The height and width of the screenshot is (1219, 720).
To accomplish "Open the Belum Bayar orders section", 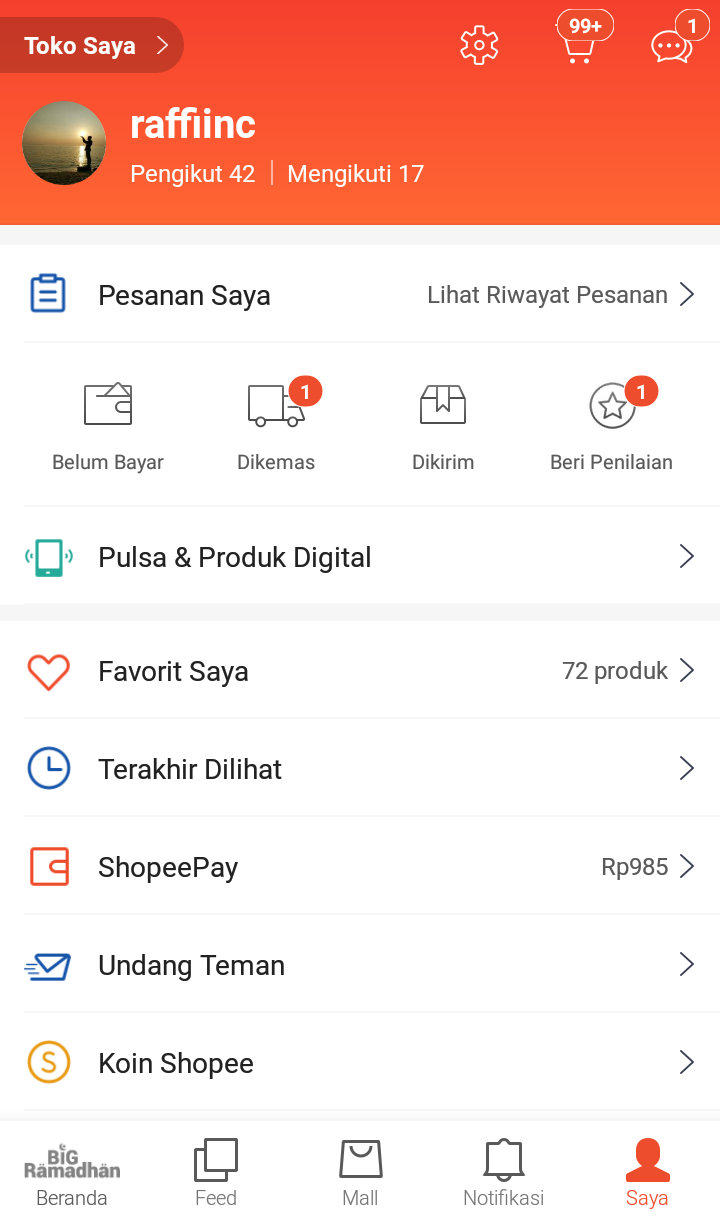I will pos(108,420).
